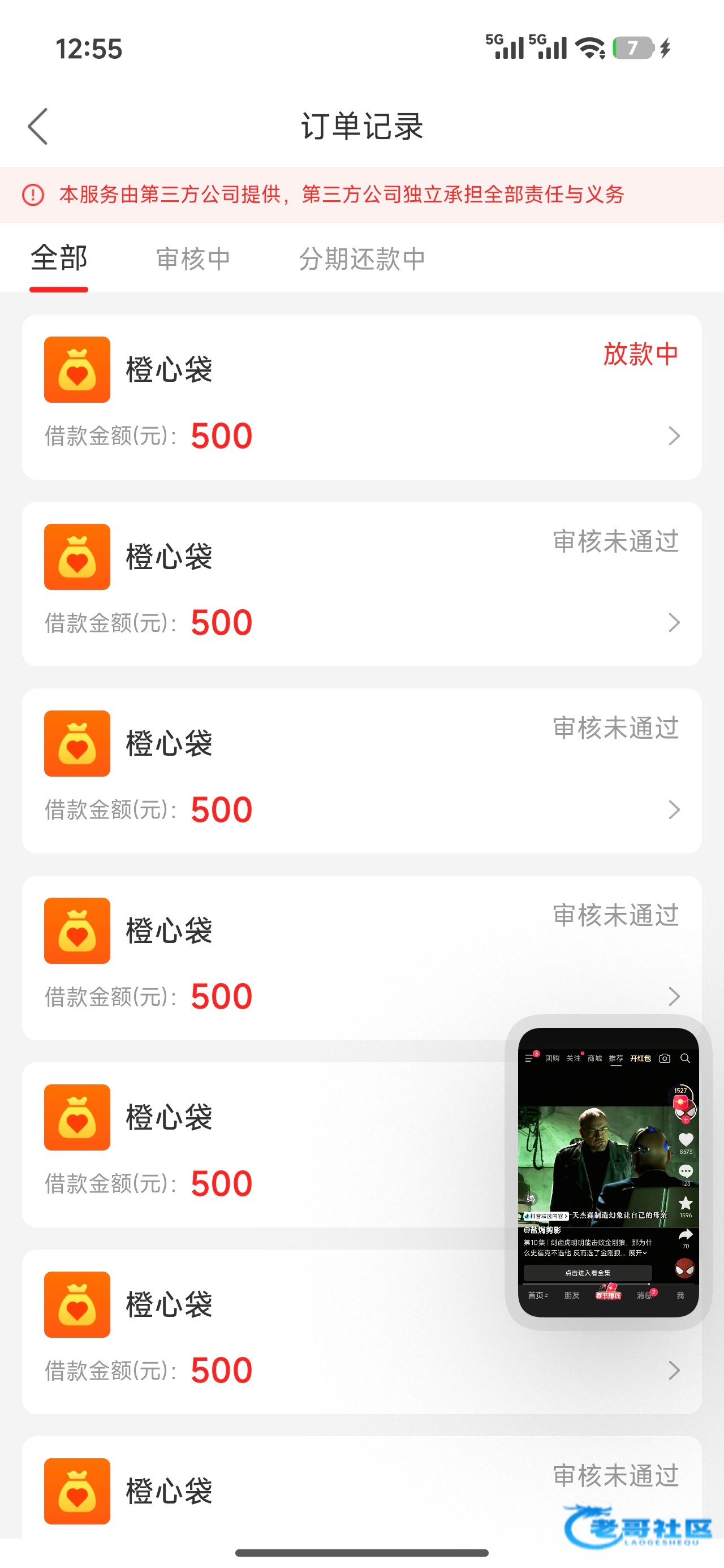Viewport: 724px width, 1568px height.
Task: Select the 全部 tab
Action: click(59, 259)
